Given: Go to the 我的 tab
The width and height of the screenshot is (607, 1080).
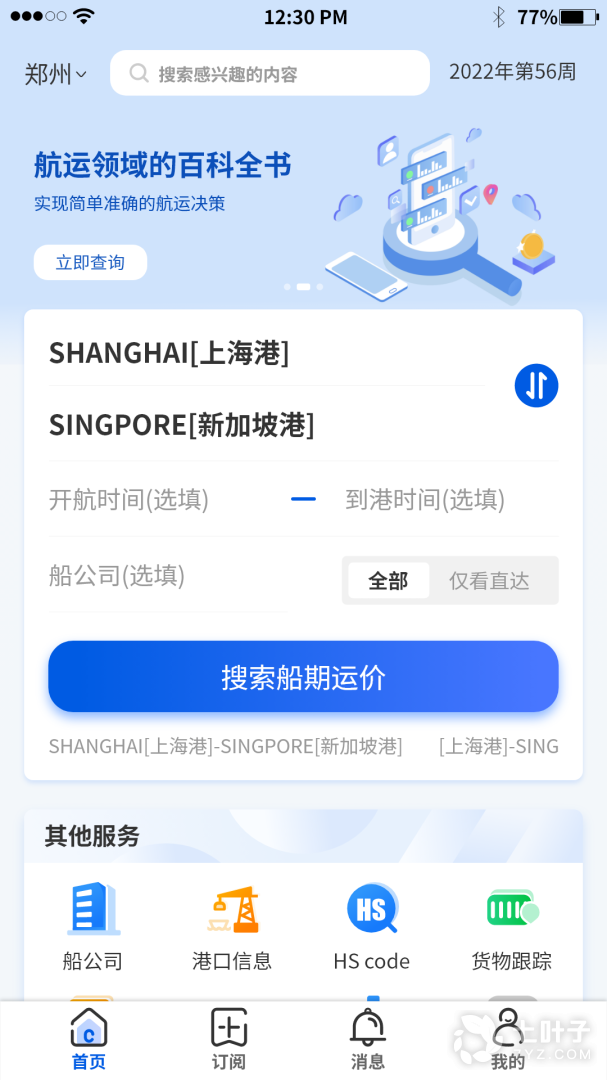Looking at the screenshot, I should coord(508,1040).
